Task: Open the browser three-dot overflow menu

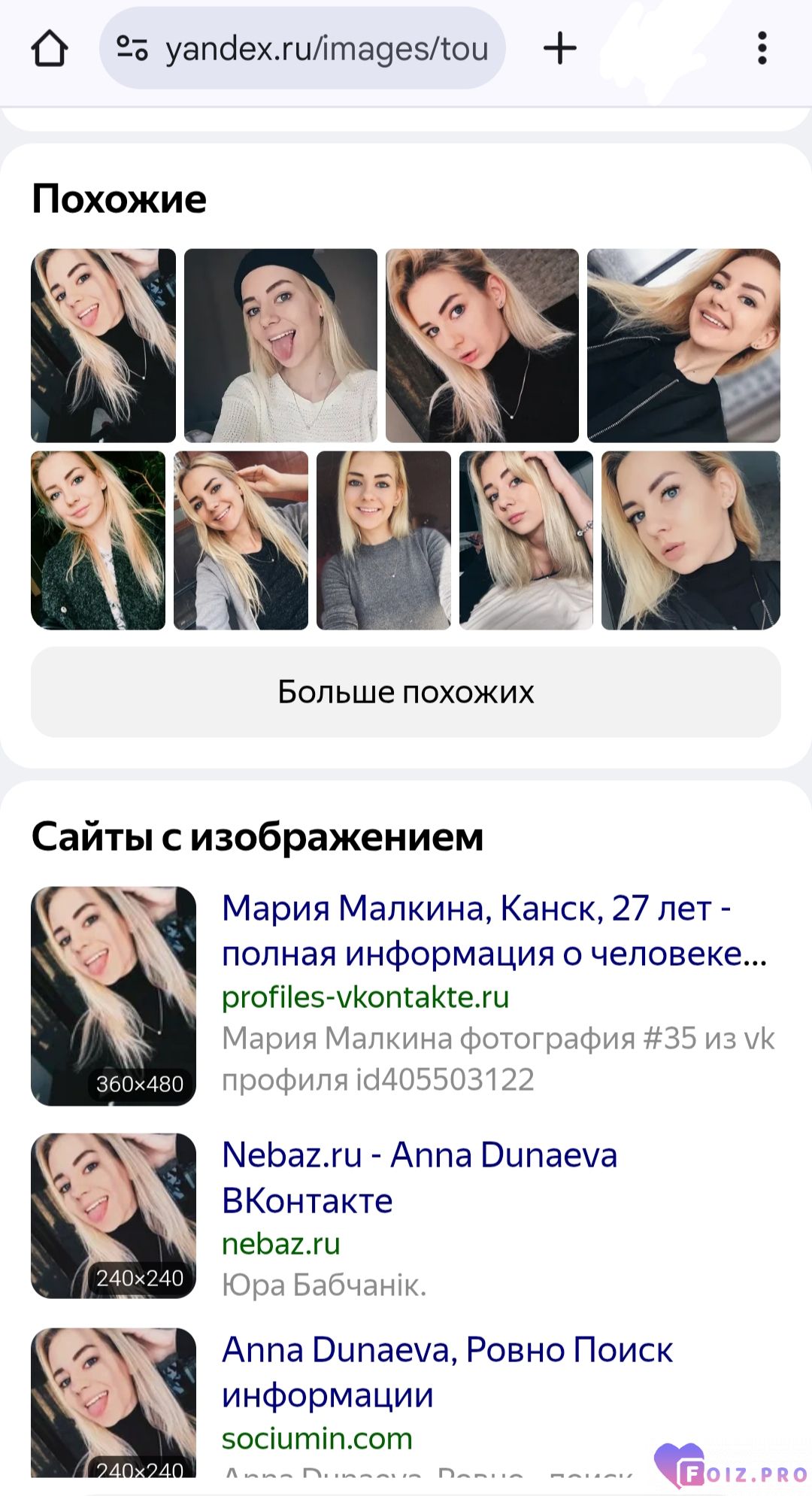Action: 762,49
